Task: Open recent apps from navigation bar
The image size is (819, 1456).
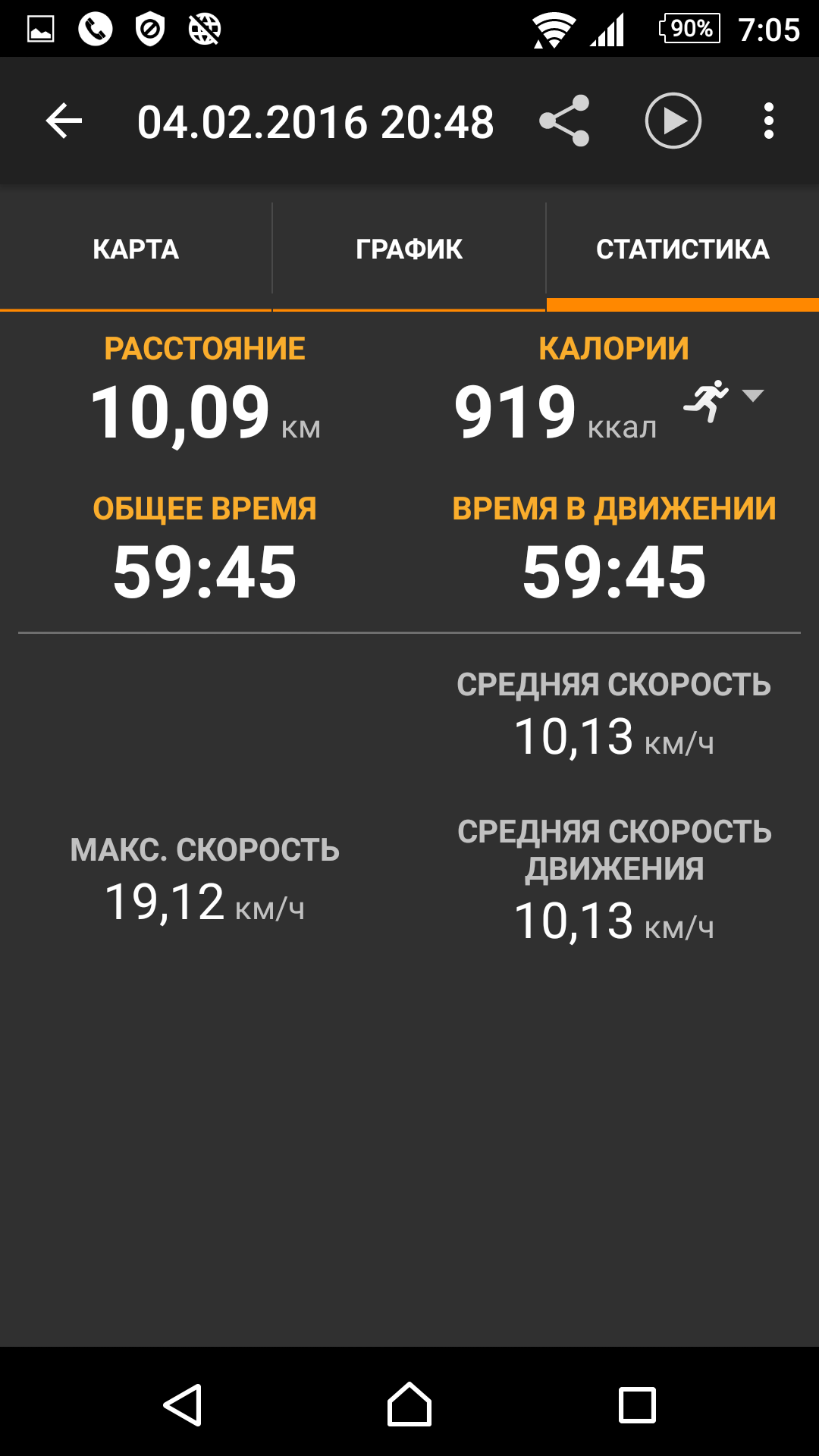Action: (x=637, y=1405)
